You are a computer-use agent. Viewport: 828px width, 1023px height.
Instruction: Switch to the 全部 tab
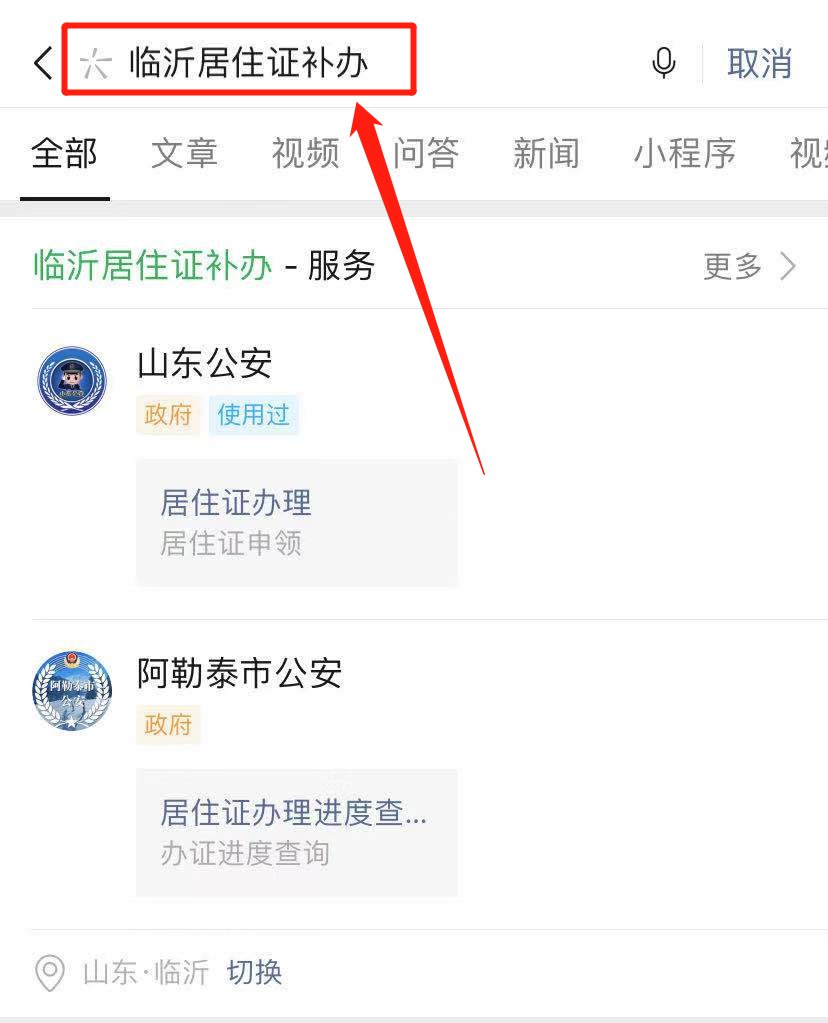(x=64, y=154)
